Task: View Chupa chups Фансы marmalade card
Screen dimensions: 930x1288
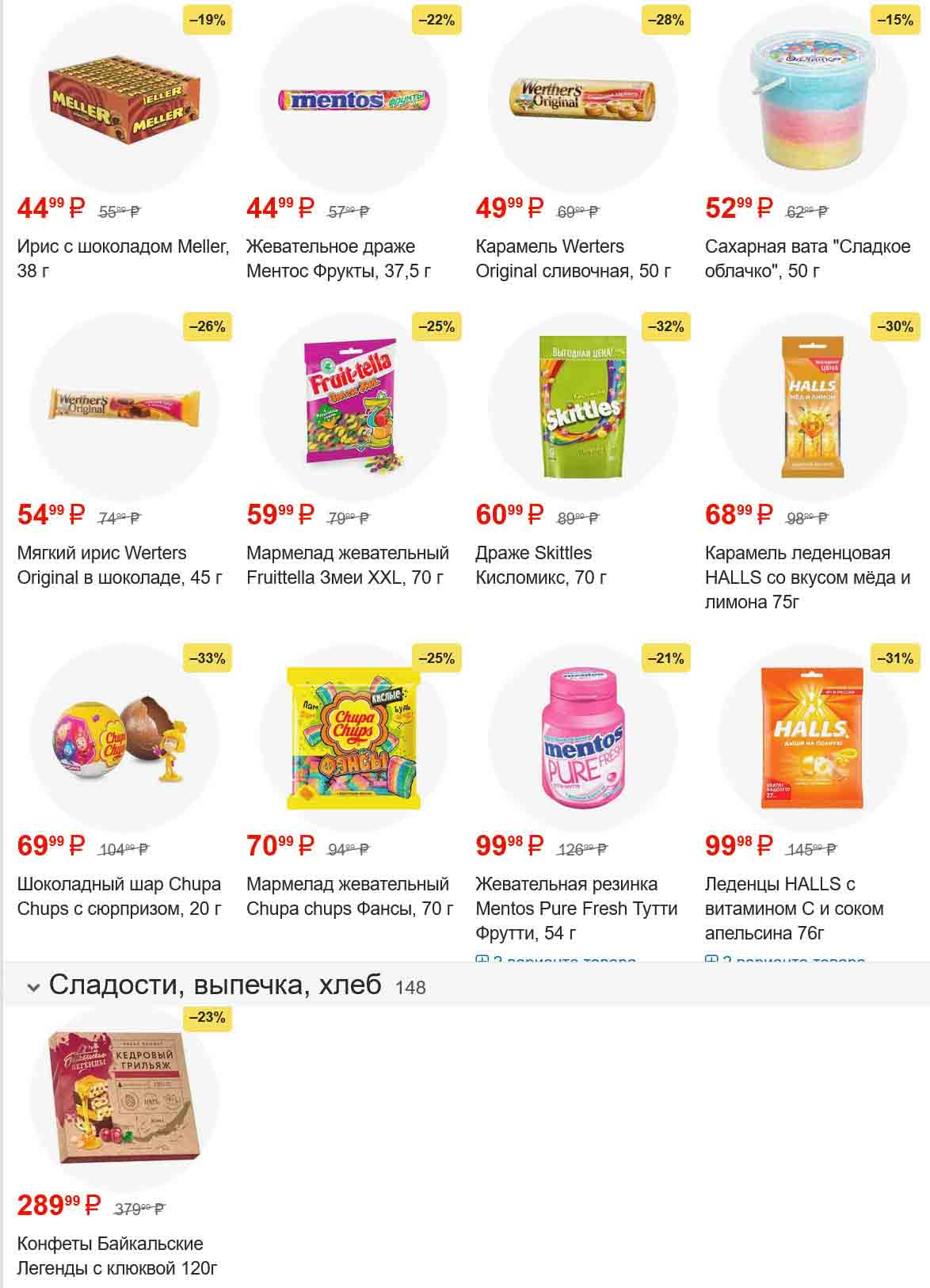Action: coord(349,896)
